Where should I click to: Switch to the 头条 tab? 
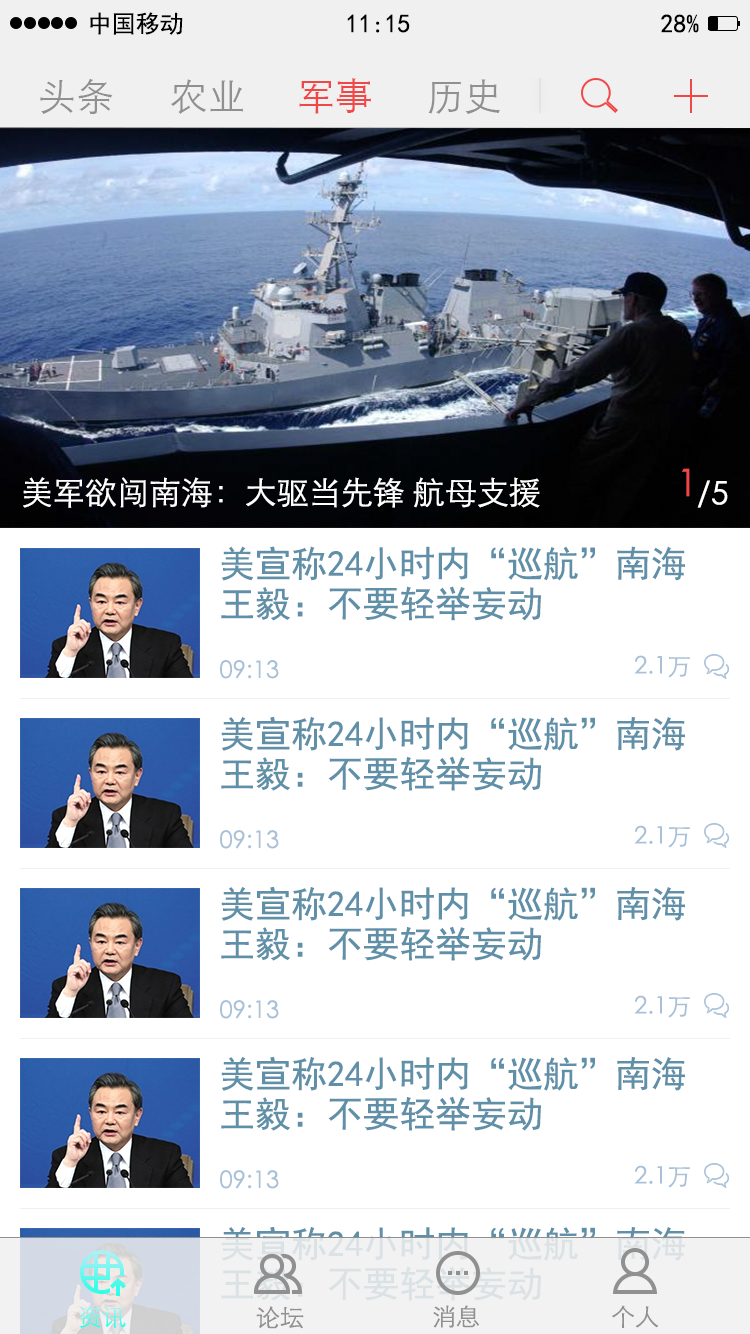point(76,97)
